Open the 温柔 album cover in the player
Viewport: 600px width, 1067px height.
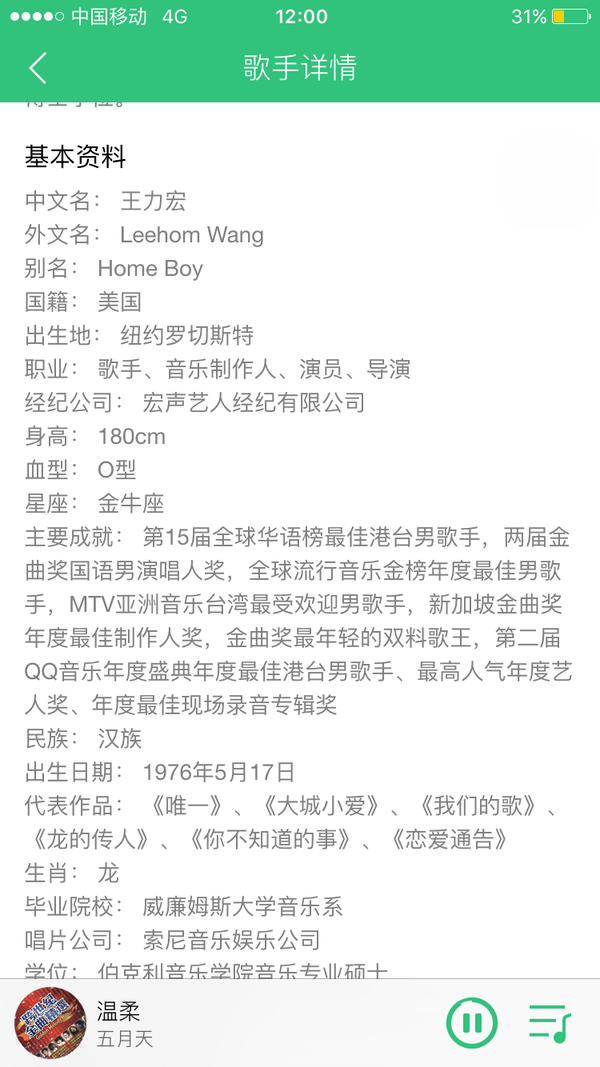50,1022
